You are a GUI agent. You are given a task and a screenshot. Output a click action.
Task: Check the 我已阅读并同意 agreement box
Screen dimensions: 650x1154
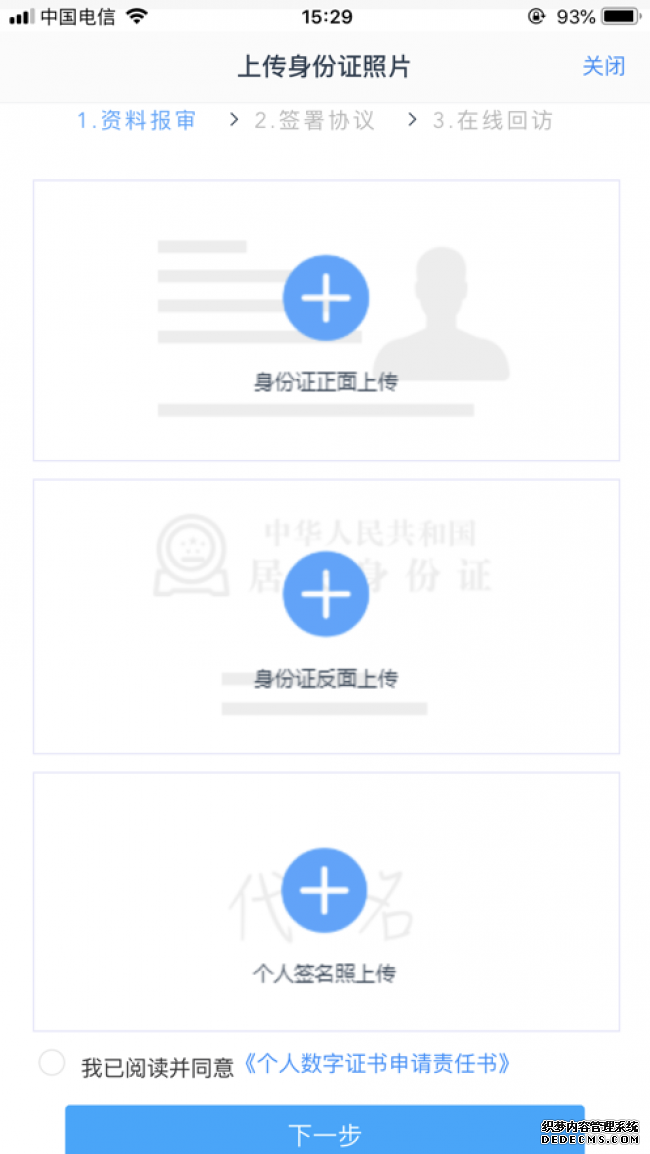point(52,1063)
